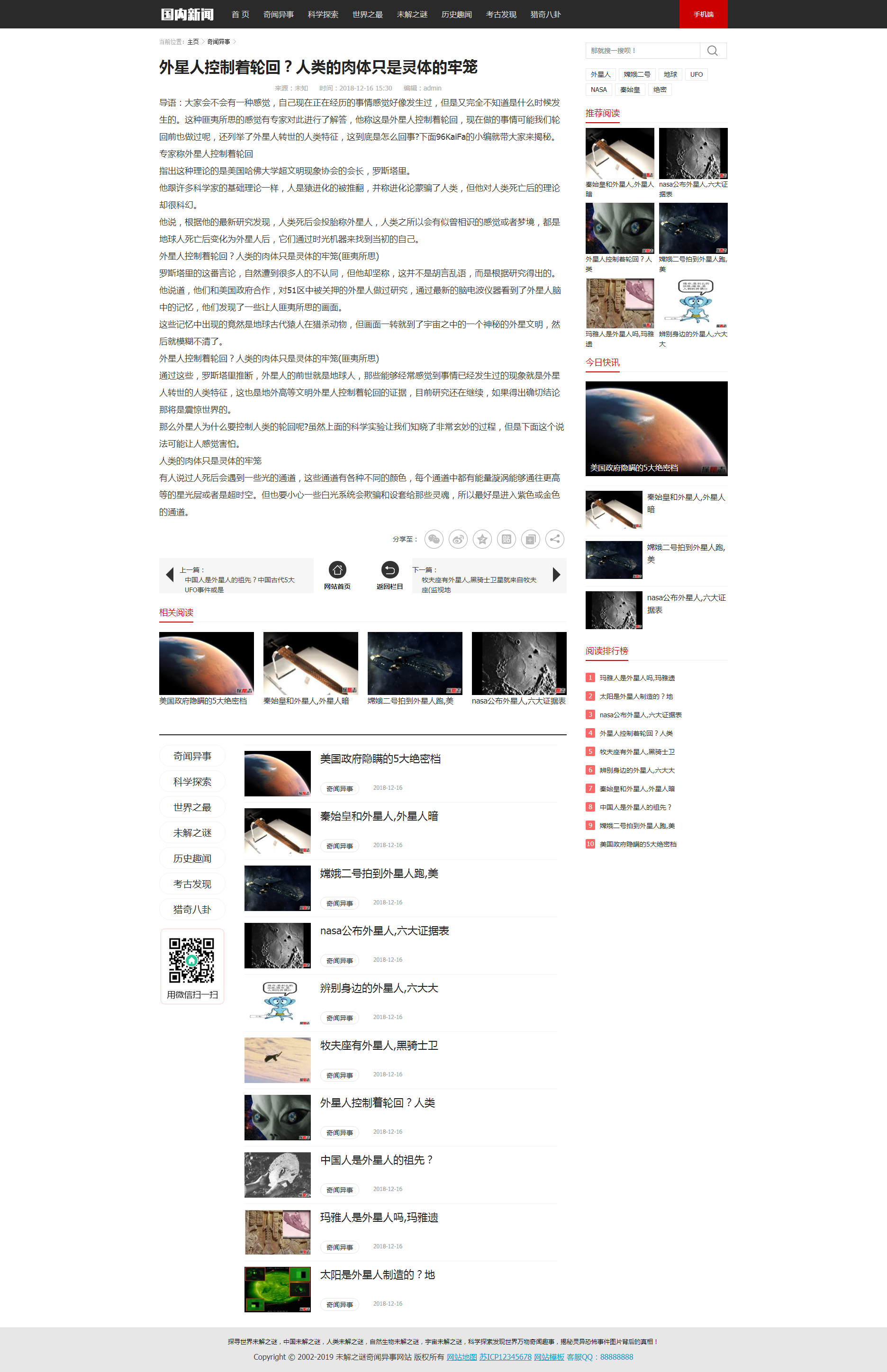Open the 网站地图 footer link

(462, 1356)
